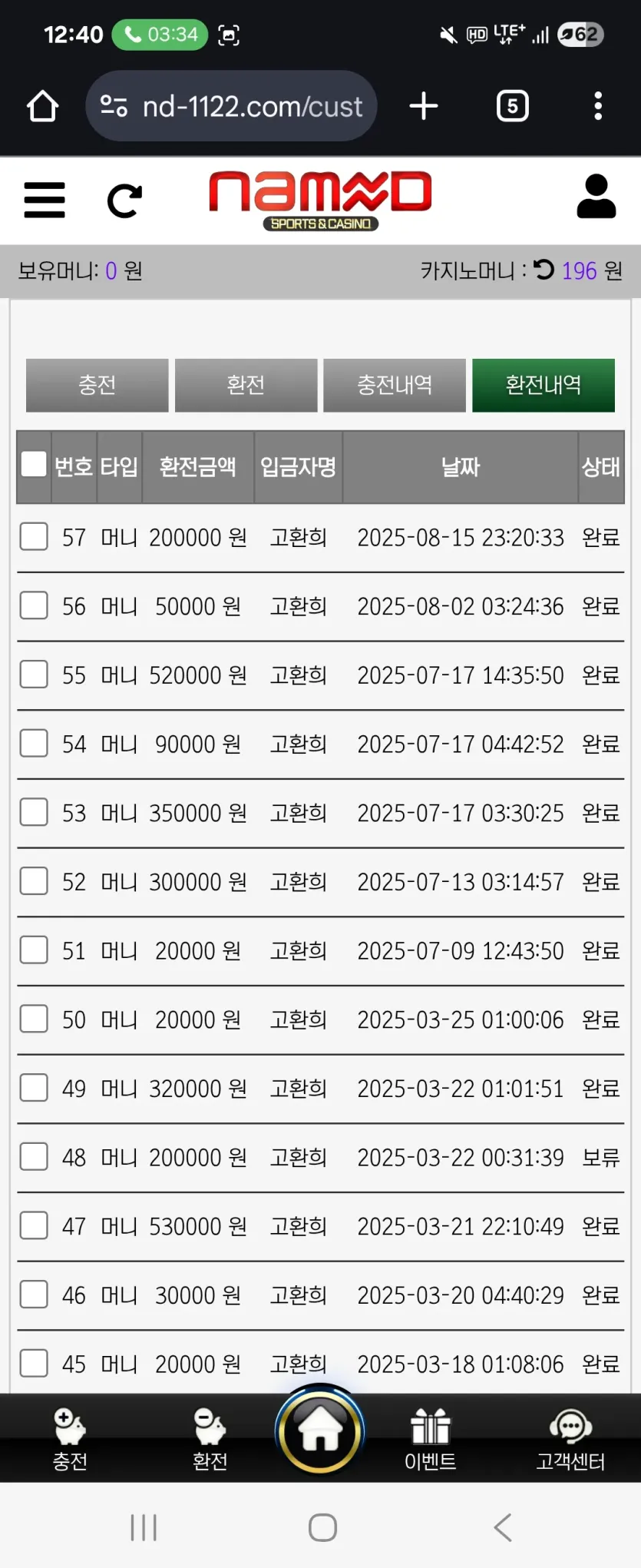Screen dimensions: 641x1568
Task: Tap the system back button
Action: (x=503, y=1527)
